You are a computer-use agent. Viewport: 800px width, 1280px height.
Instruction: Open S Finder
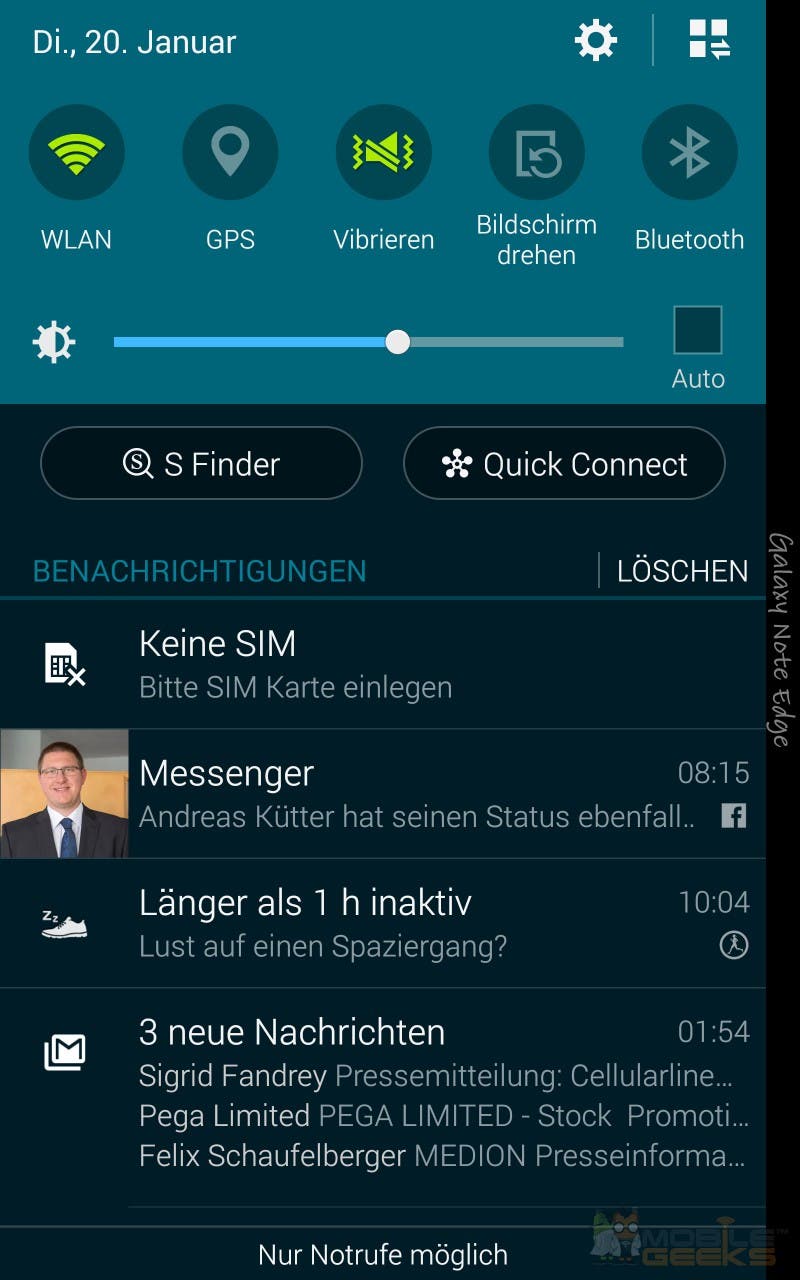[201, 464]
